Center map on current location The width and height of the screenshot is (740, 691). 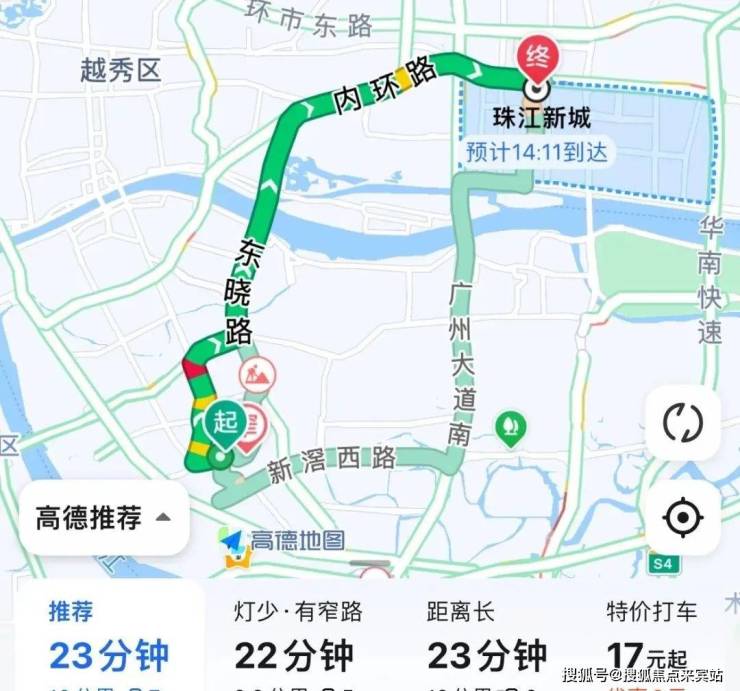click(682, 518)
